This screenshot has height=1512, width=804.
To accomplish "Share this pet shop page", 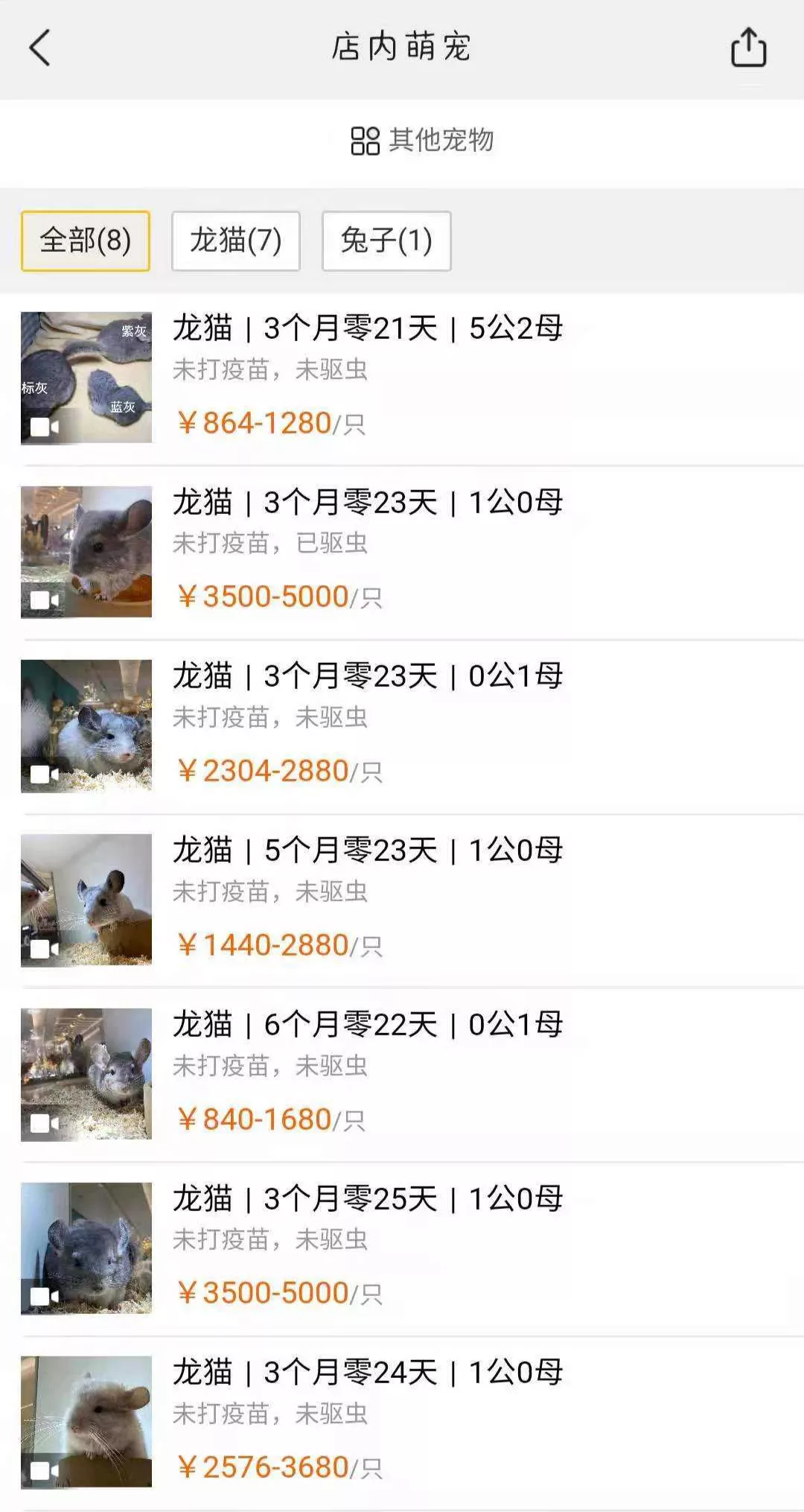I will click(x=748, y=48).
